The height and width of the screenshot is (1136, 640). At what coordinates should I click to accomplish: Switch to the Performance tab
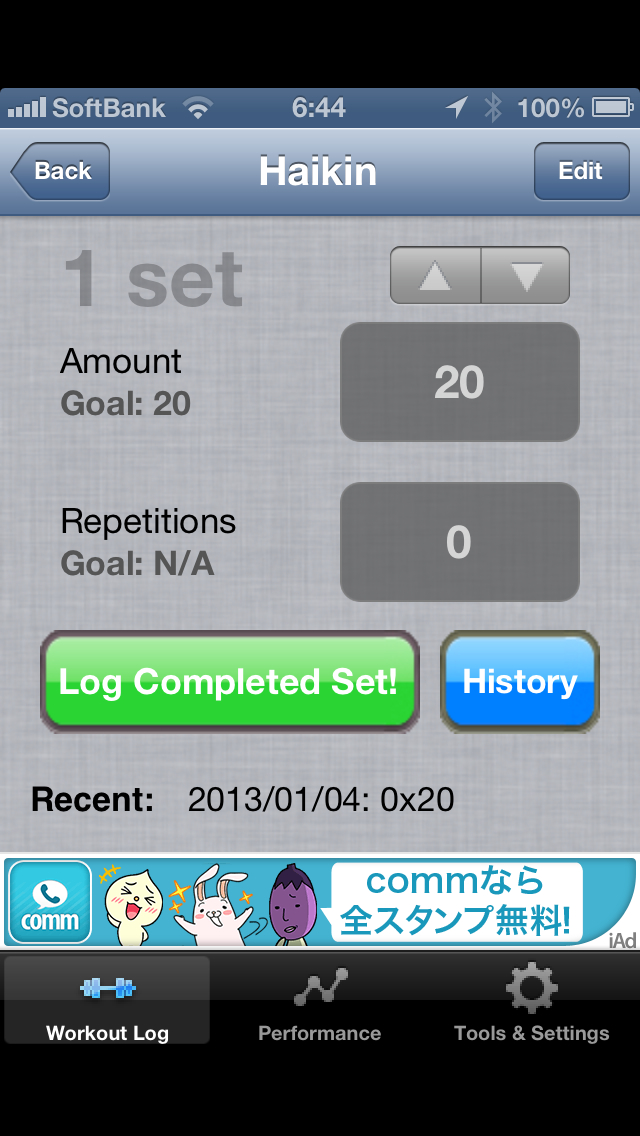(x=320, y=1000)
